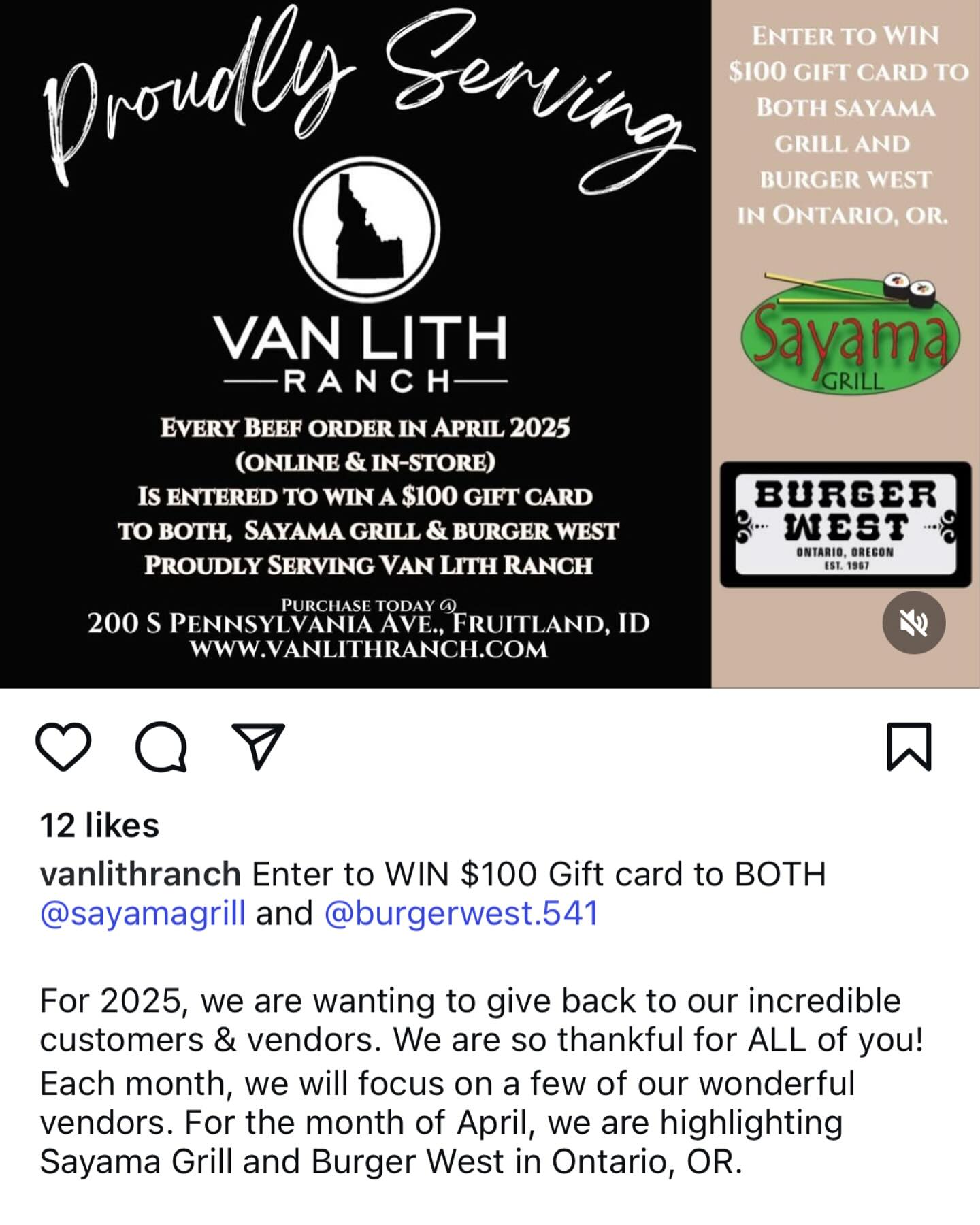Bookmark this post
The width and height of the screenshot is (980, 1225).
909,747
